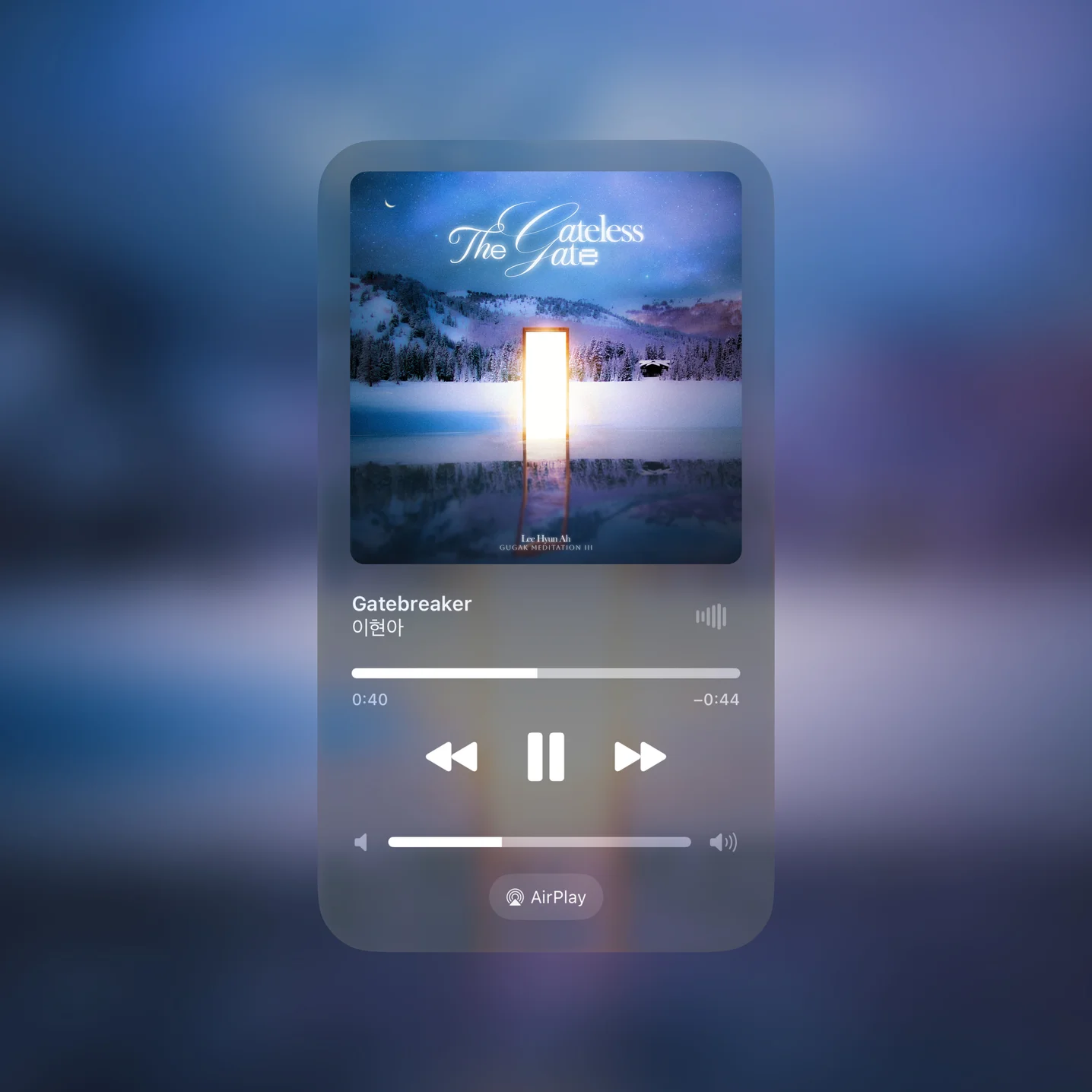Tap the playback progress bar to seek
The width and height of the screenshot is (1092, 1092).
[x=545, y=673]
